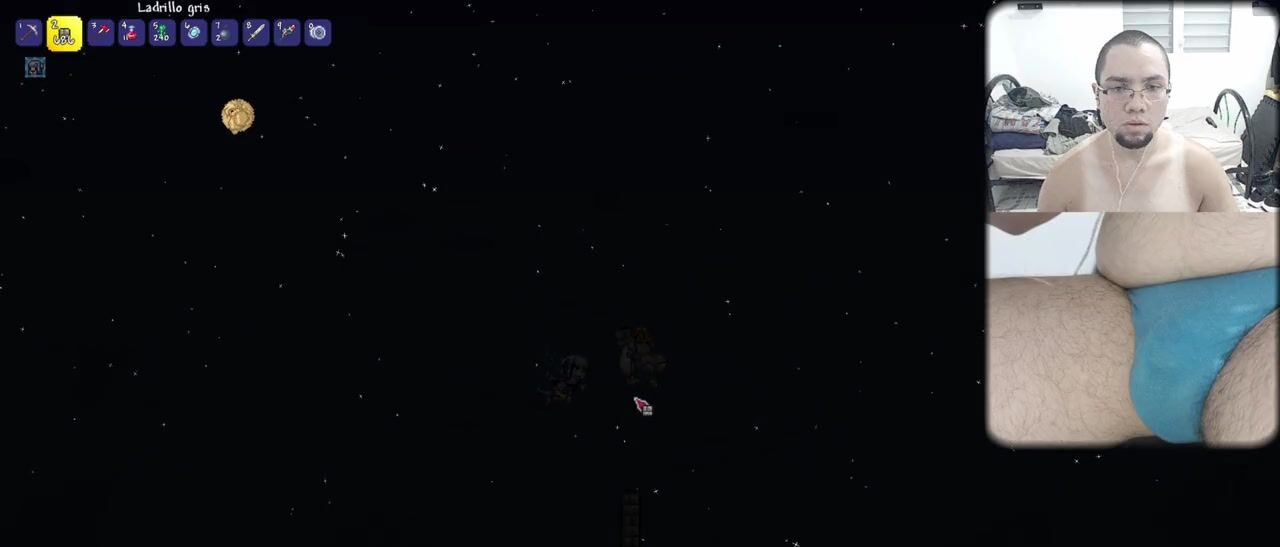Select the weapon in hotbar slot 9
The width and height of the screenshot is (1280, 547).
click(286, 33)
